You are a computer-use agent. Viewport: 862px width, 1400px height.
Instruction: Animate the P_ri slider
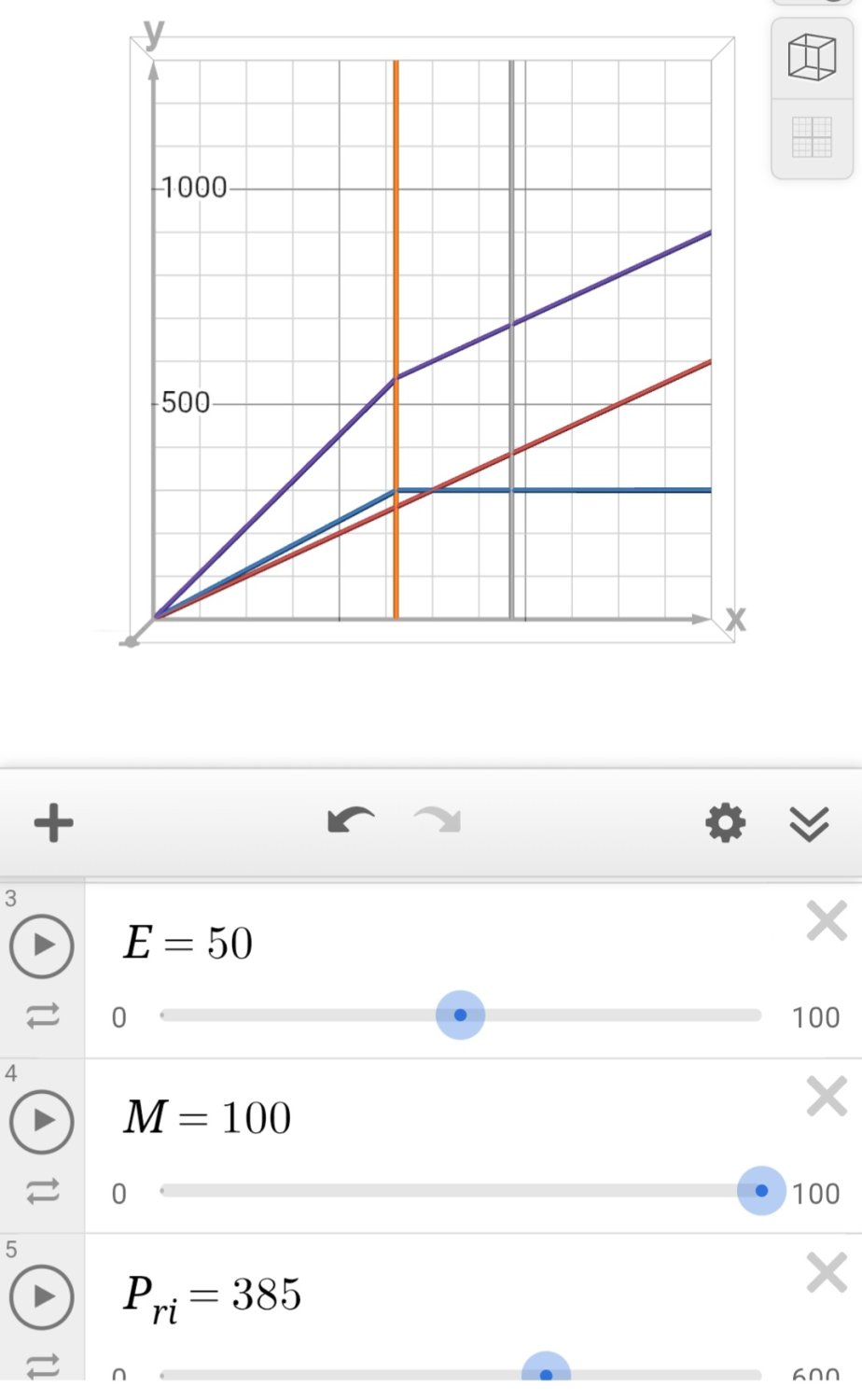[42, 1296]
